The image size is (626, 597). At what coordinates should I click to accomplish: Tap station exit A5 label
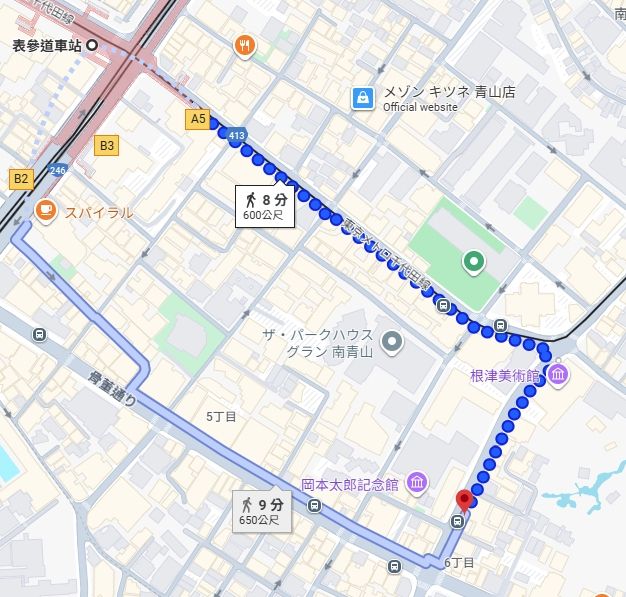pyautogui.click(x=197, y=120)
